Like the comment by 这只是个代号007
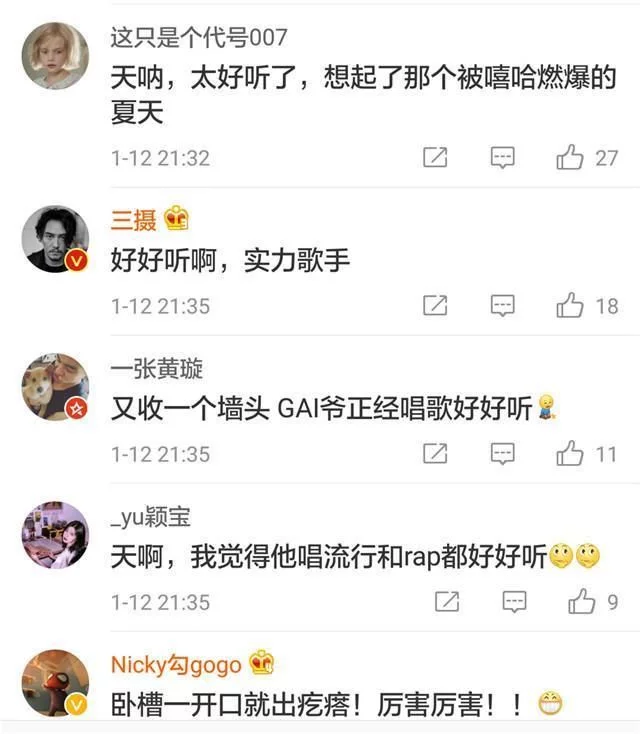 pyautogui.click(x=570, y=158)
